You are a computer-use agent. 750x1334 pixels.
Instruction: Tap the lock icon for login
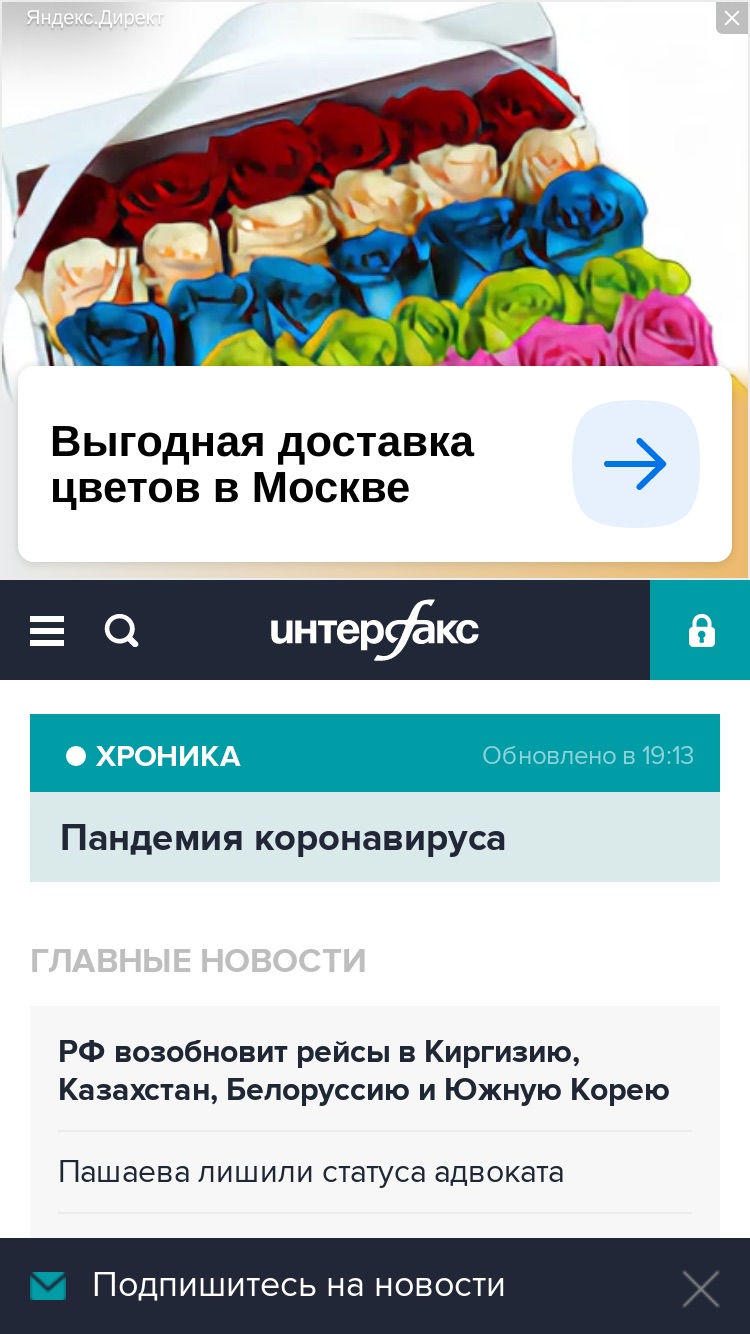click(x=701, y=631)
